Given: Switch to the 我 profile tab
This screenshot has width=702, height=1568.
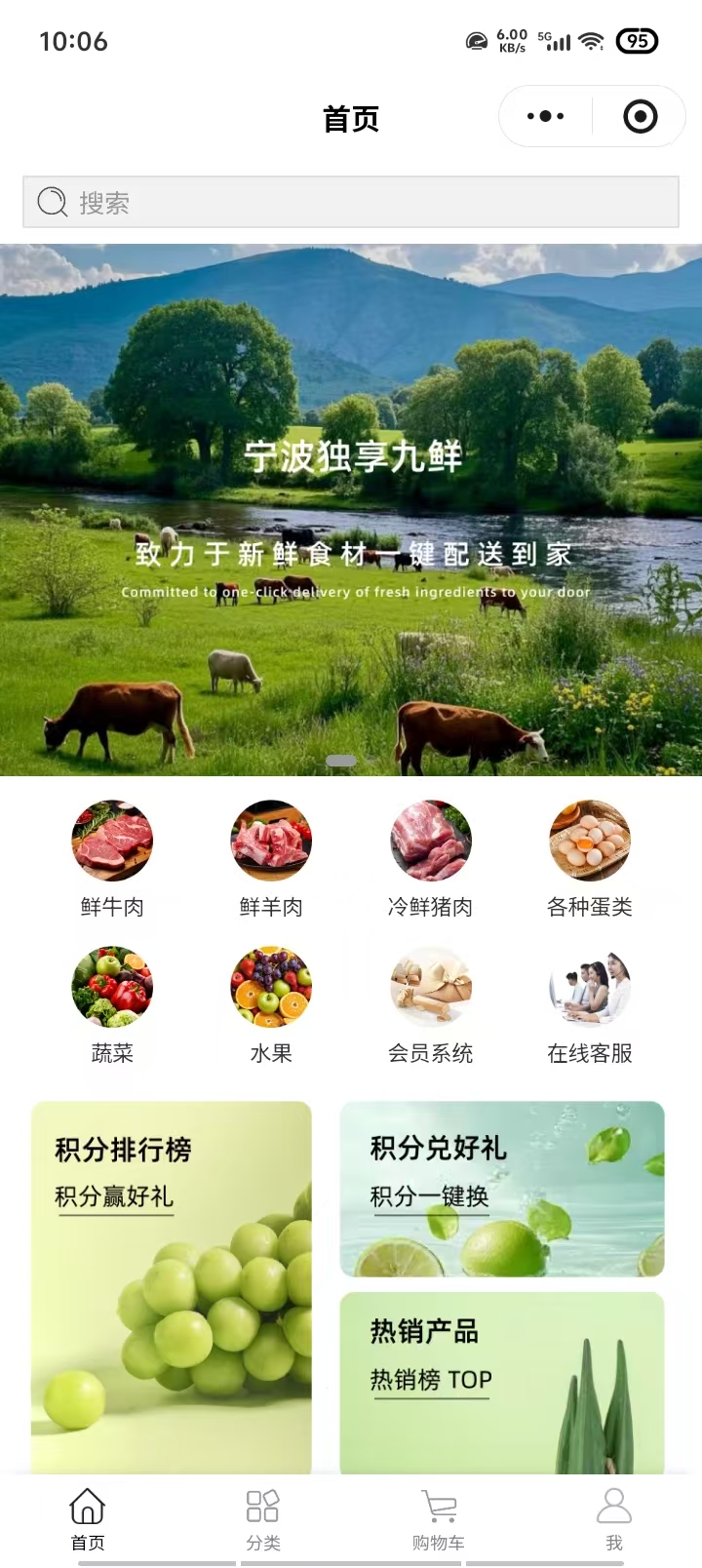Looking at the screenshot, I should (x=614, y=1519).
